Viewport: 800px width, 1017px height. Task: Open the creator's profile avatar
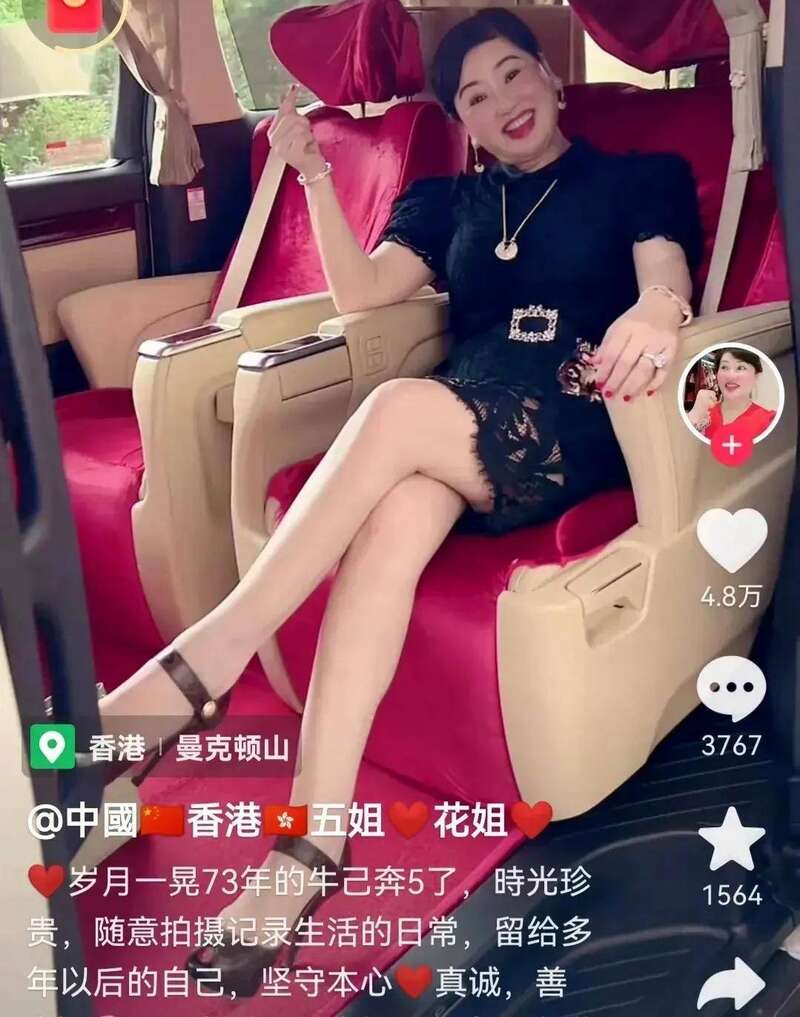point(730,390)
